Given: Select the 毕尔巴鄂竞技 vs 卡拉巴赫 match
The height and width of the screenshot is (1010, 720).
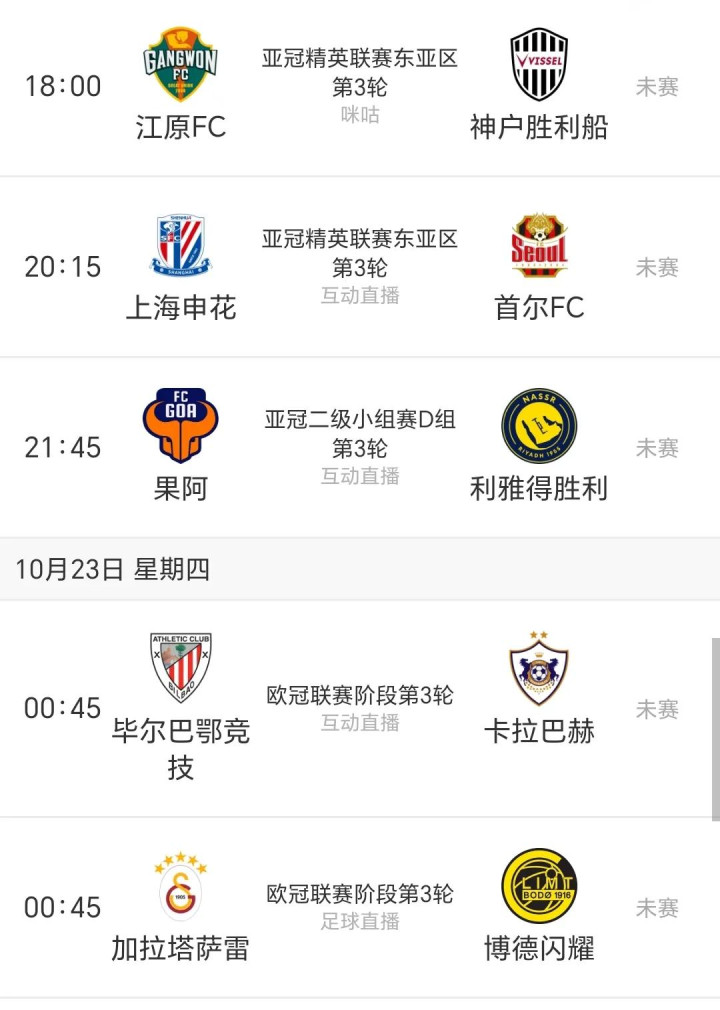Looking at the screenshot, I should [360, 708].
